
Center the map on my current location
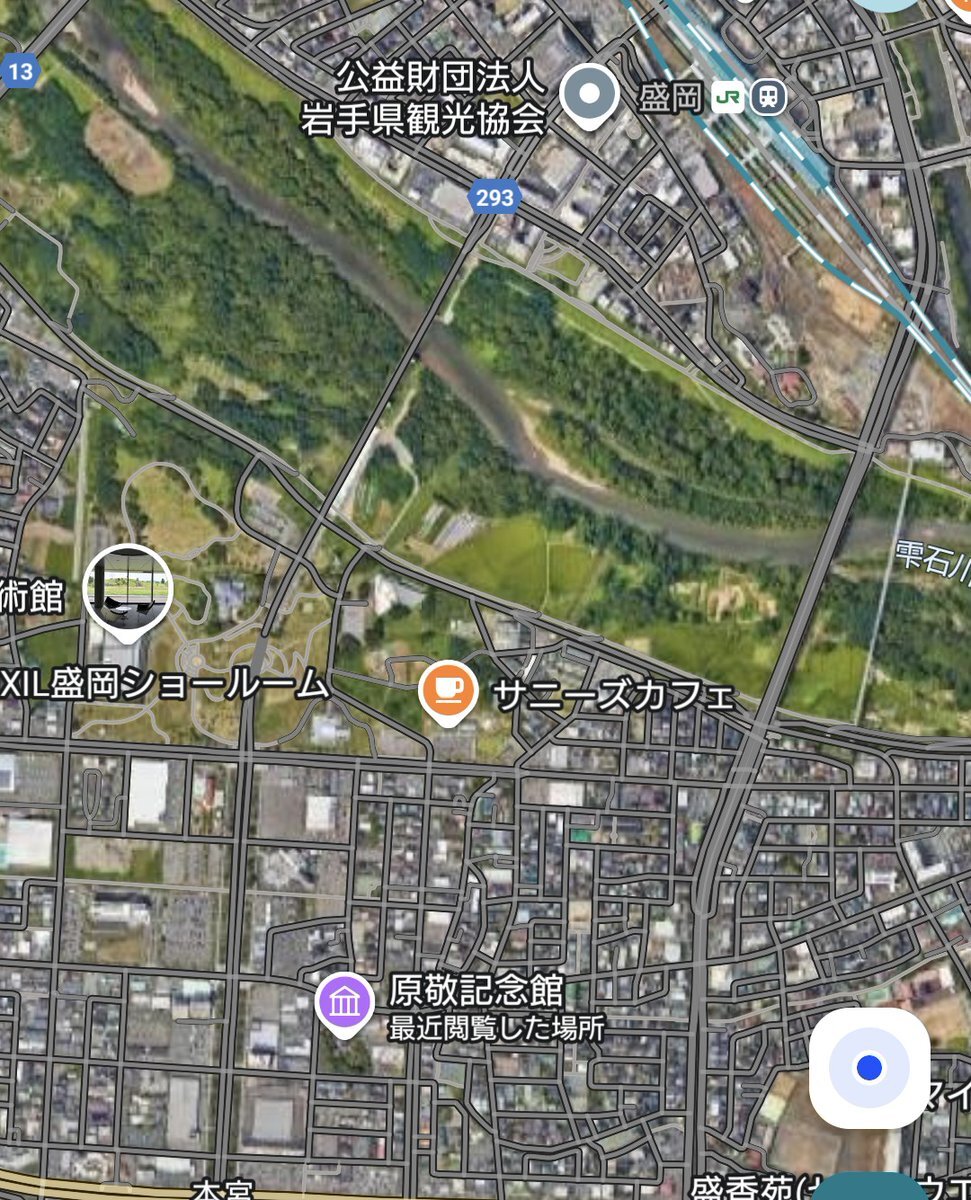click(x=869, y=1068)
